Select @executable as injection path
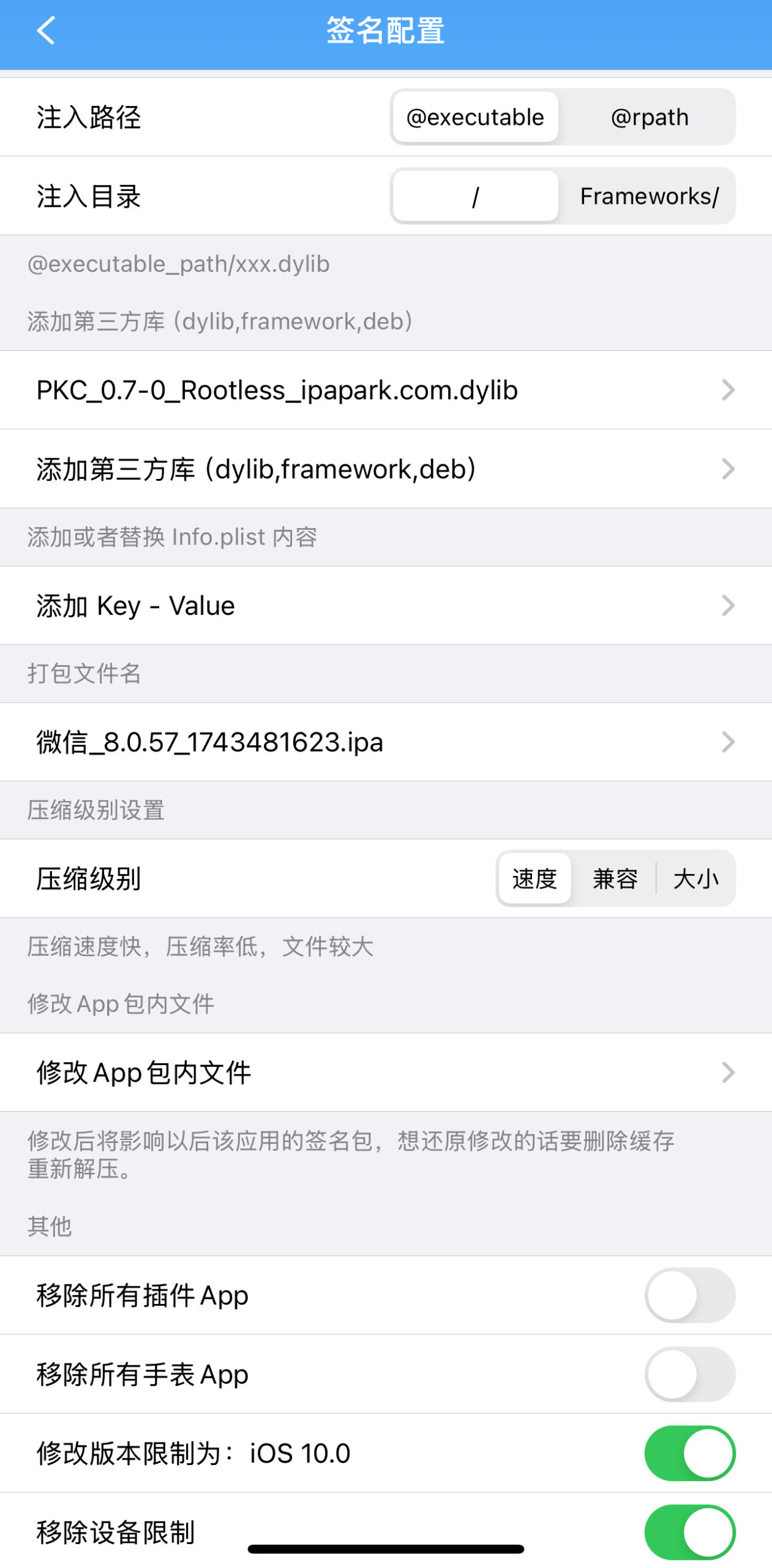The image size is (772, 1568). coord(475,117)
